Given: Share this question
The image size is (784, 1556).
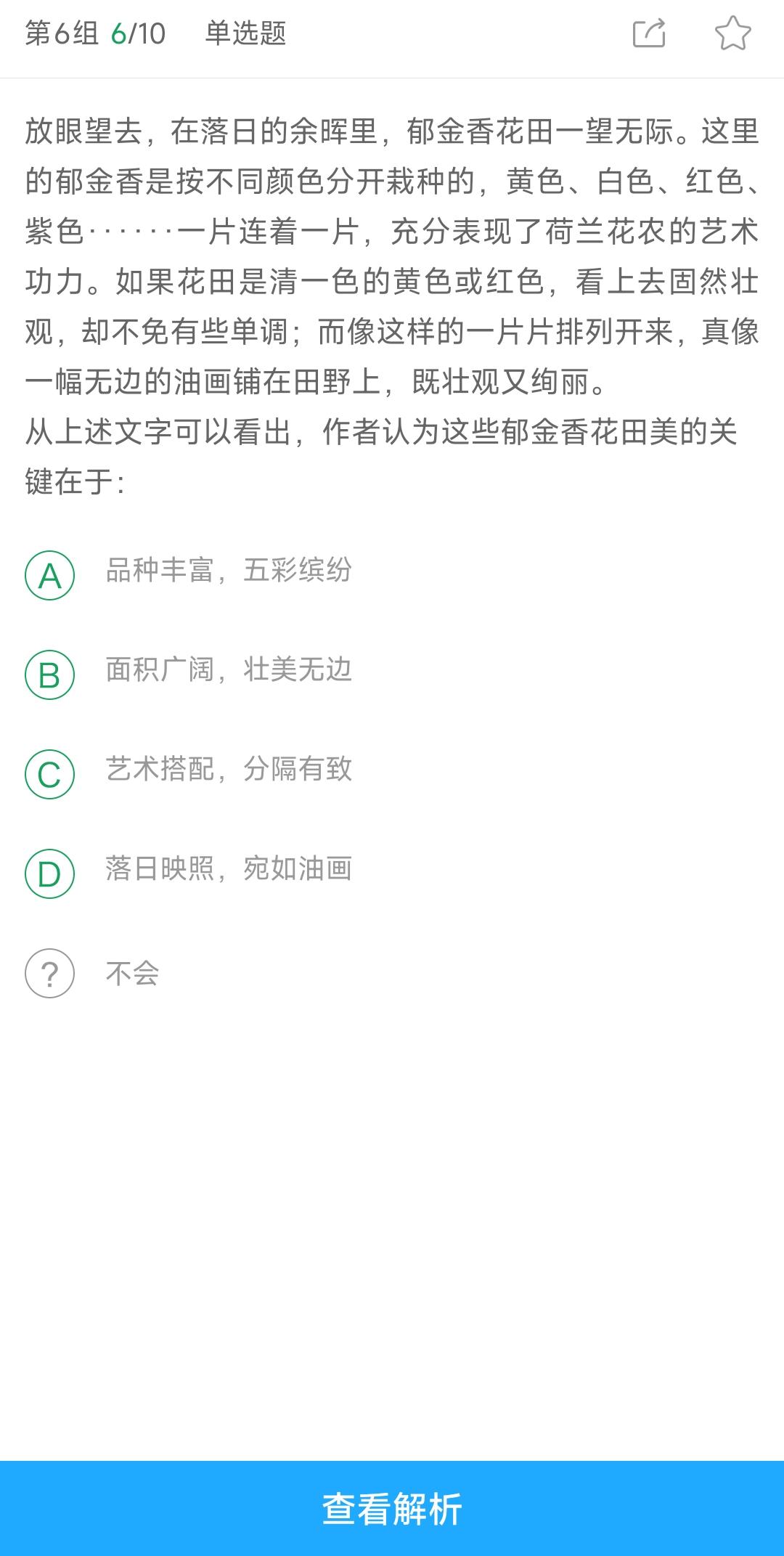Looking at the screenshot, I should coord(649,33).
